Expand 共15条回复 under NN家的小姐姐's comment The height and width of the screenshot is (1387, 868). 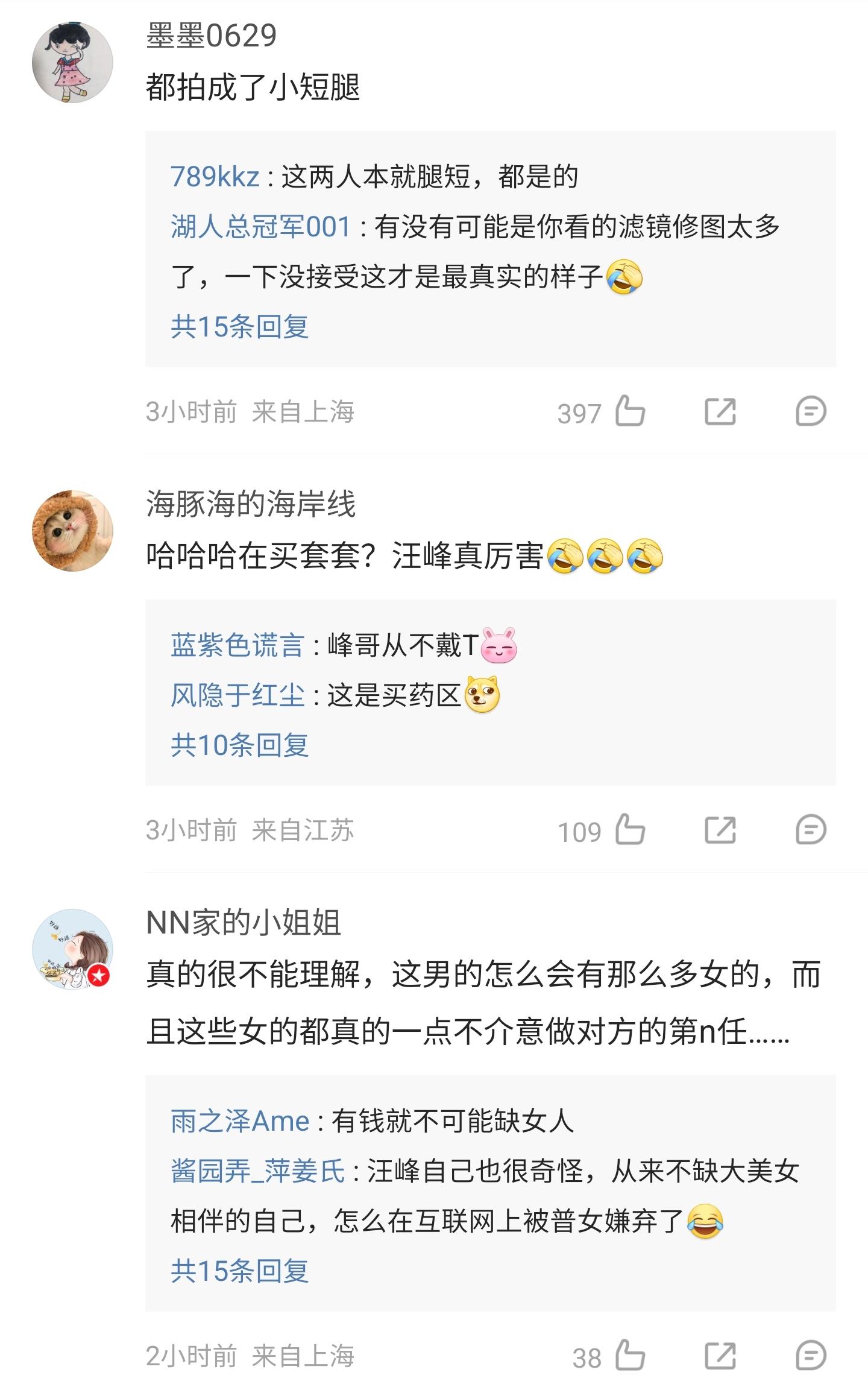coord(240,1271)
